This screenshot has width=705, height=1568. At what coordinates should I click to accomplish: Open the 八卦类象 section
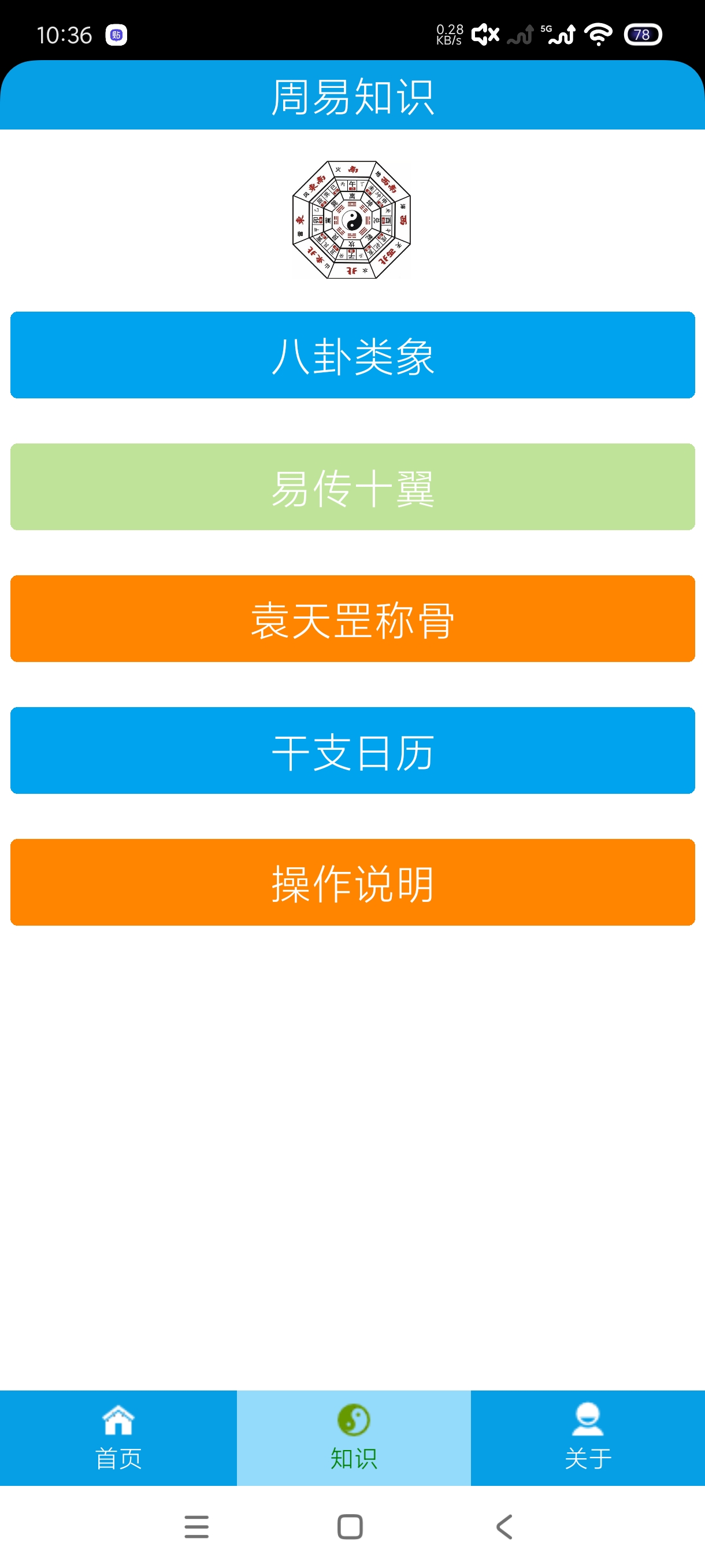tap(352, 355)
